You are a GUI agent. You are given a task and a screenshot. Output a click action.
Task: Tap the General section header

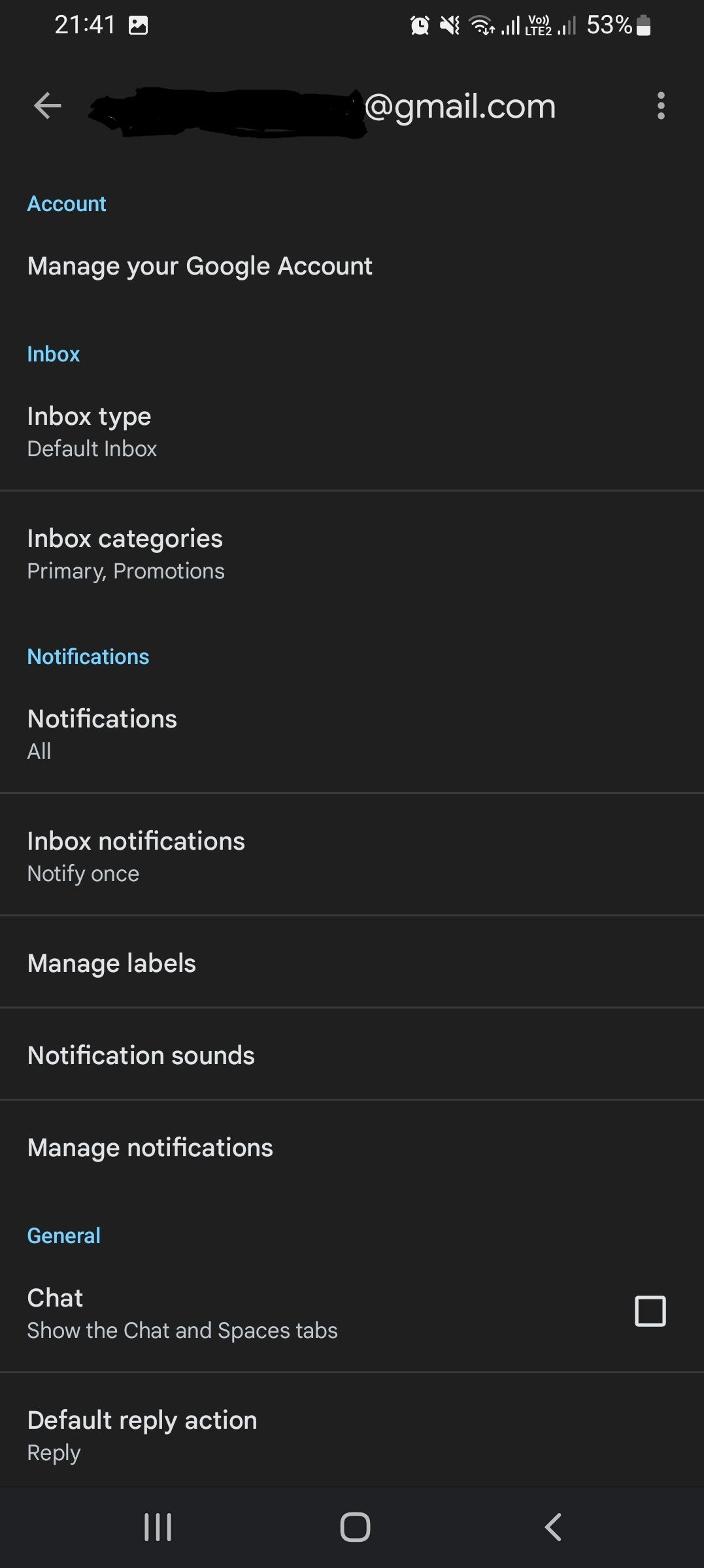63,1235
